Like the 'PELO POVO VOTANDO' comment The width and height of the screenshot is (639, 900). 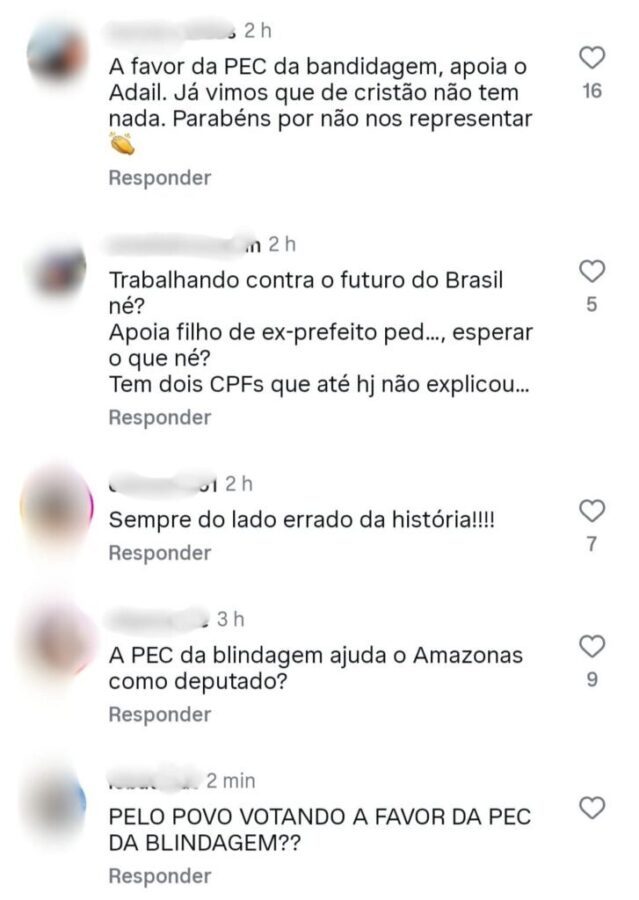point(592,808)
